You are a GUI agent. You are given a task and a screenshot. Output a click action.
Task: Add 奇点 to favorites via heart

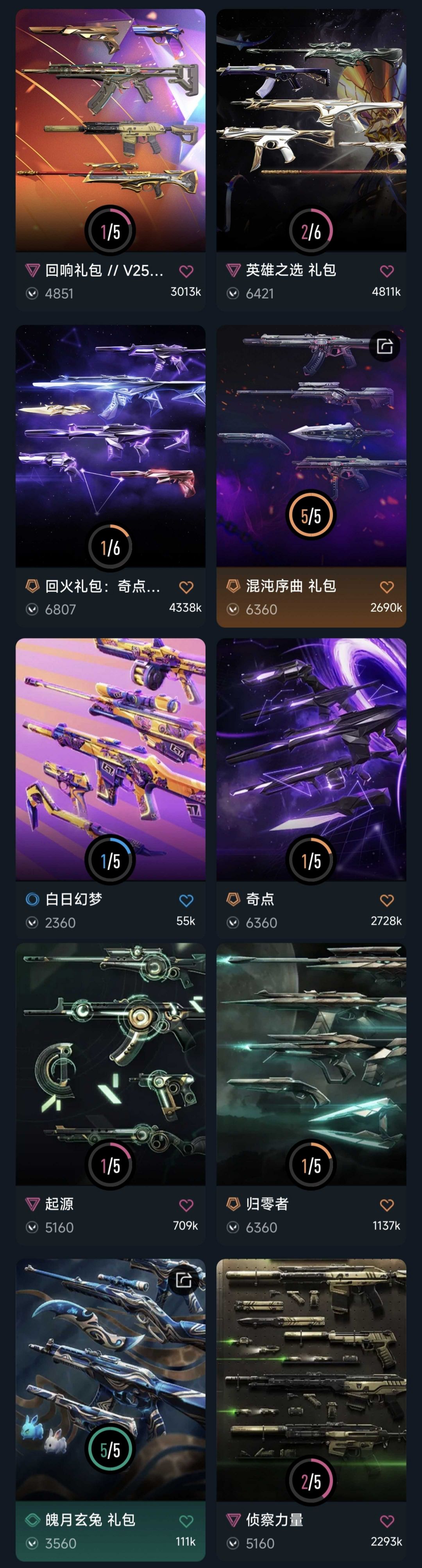coord(387,900)
